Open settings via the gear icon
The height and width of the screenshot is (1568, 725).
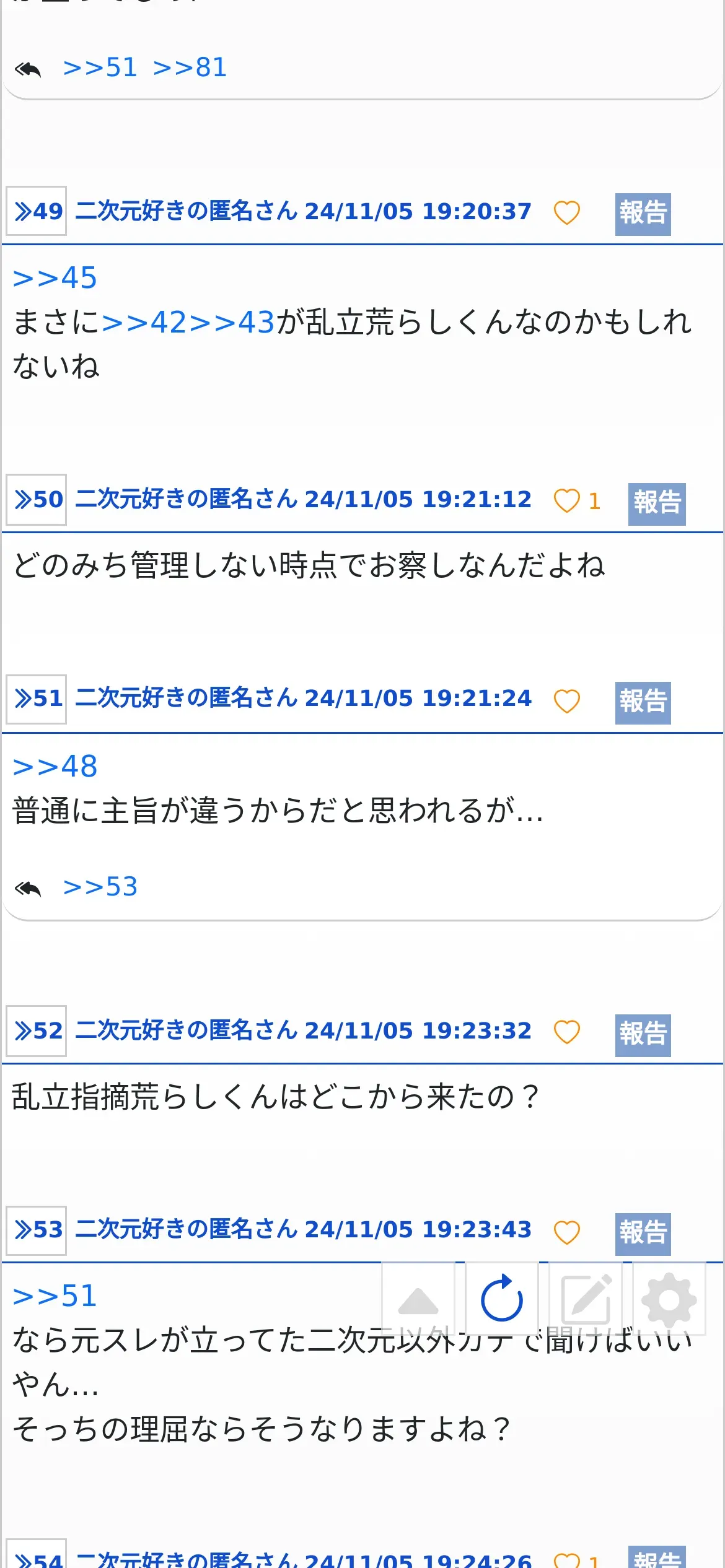pyautogui.click(x=669, y=1299)
